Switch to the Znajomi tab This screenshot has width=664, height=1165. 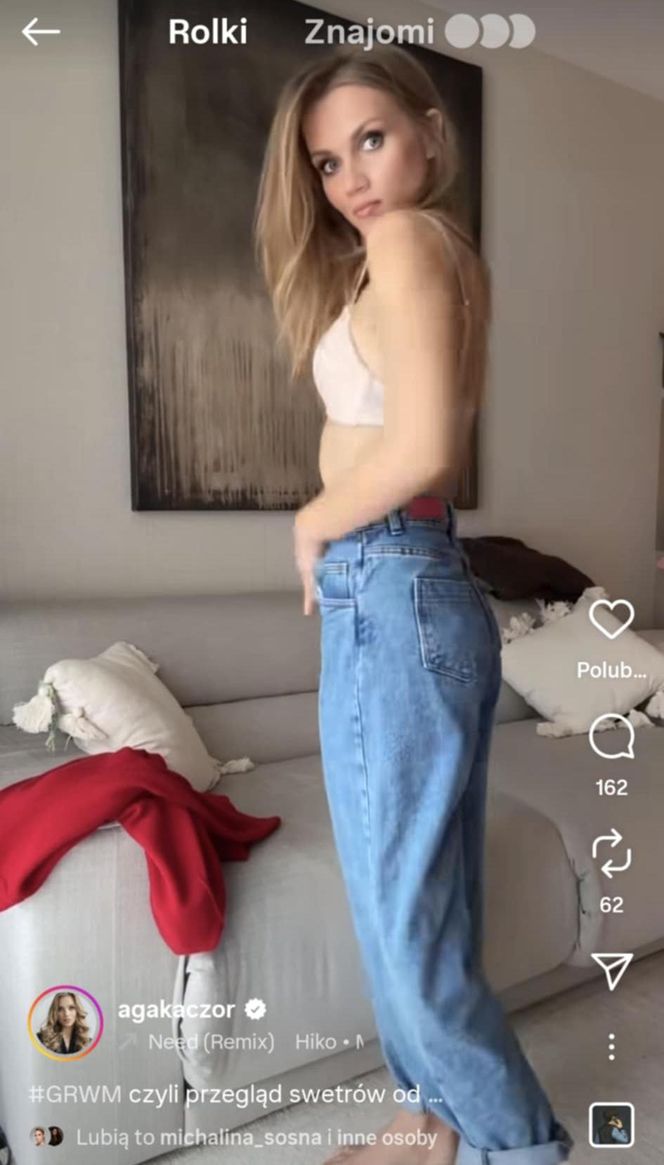370,32
